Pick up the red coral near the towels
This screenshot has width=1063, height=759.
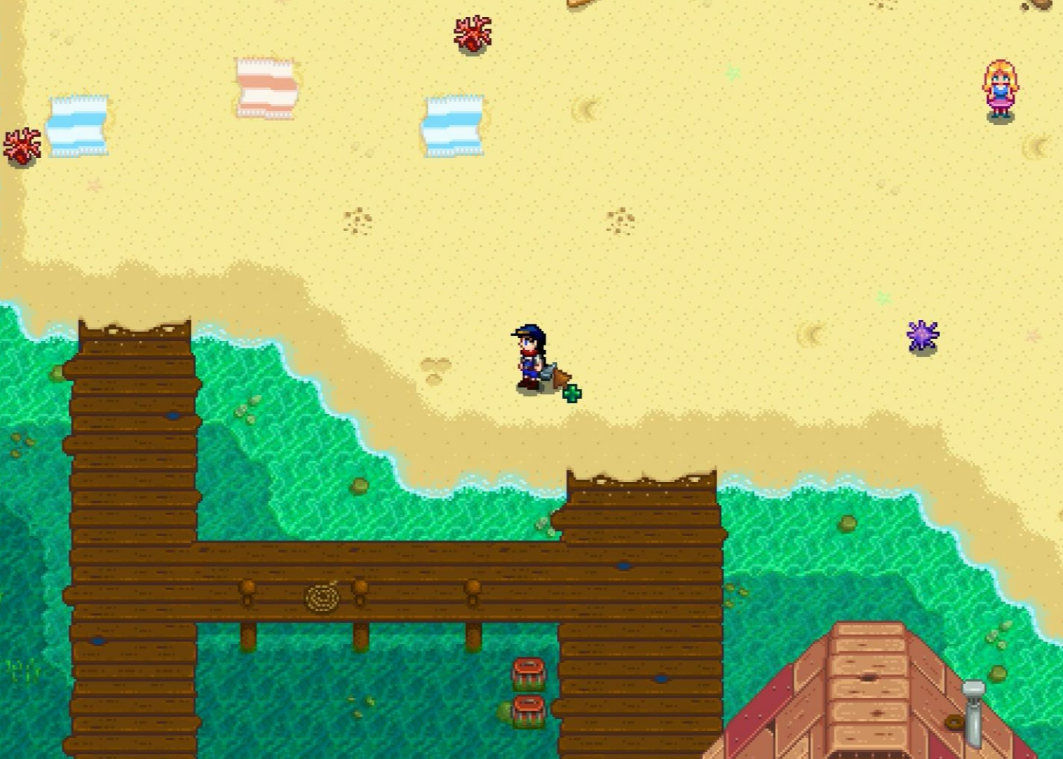[472, 34]
